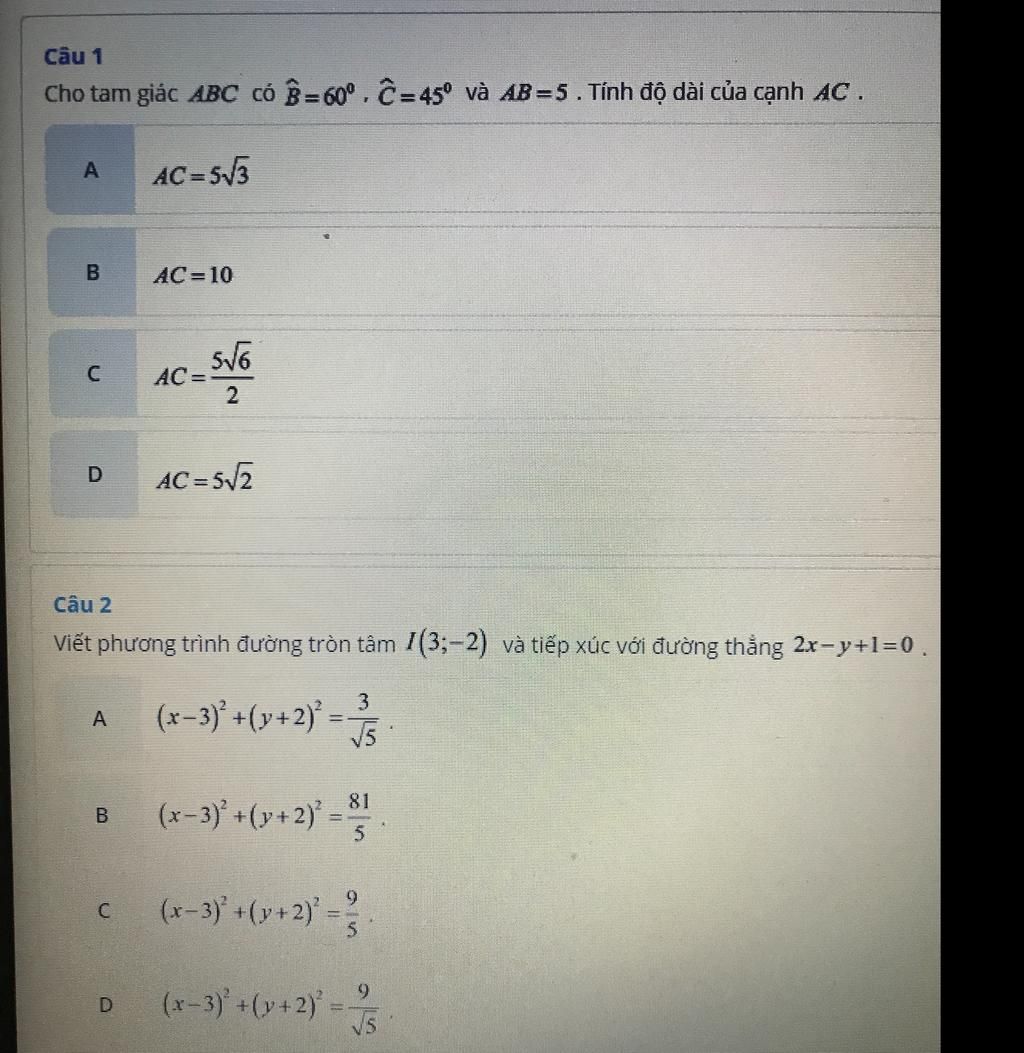The image size is (1024, 1053).
Task: Select answer A for Câu 1
Action: coord(91,171)
